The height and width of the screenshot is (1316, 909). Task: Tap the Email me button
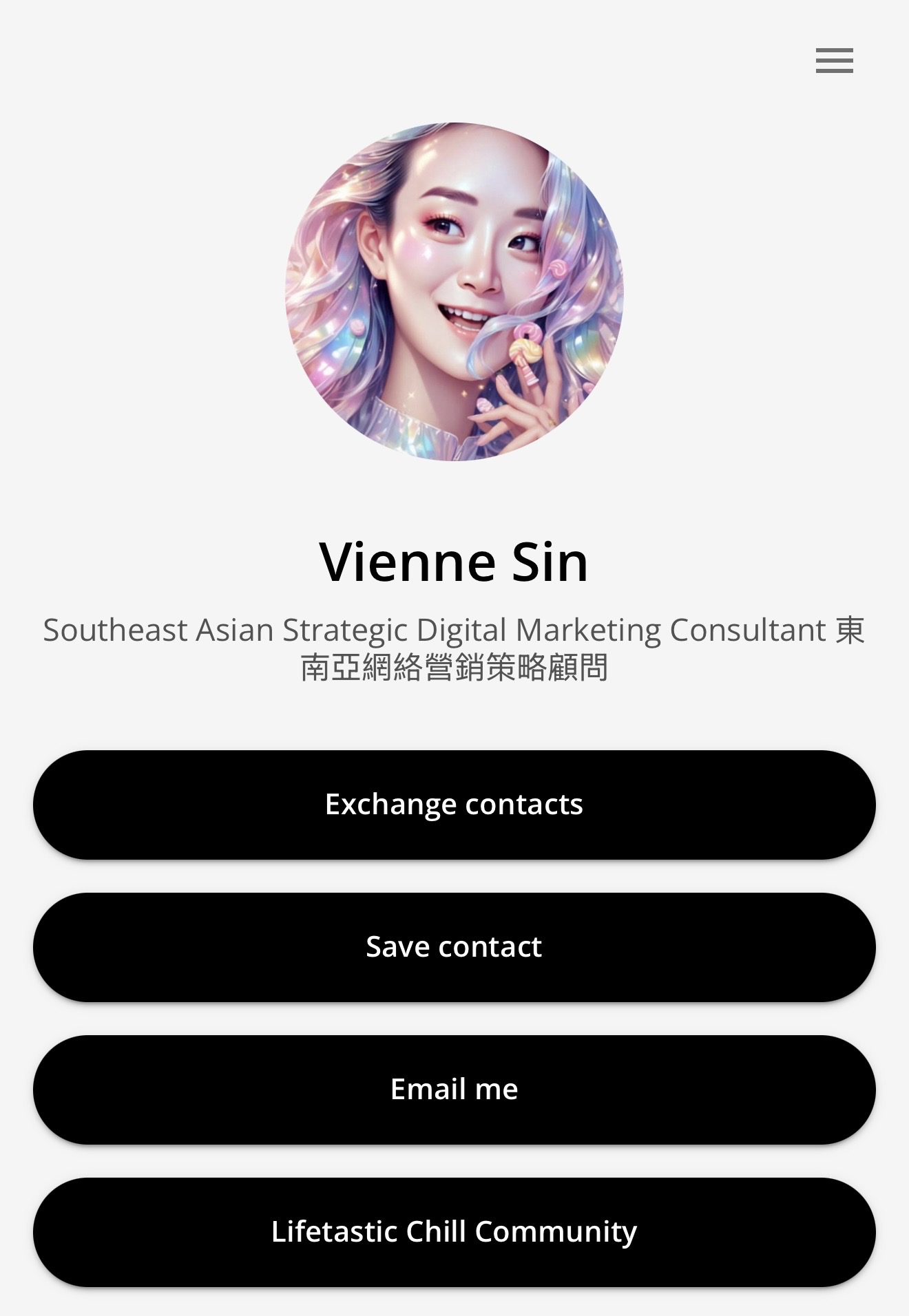(x=454, y=1089)
